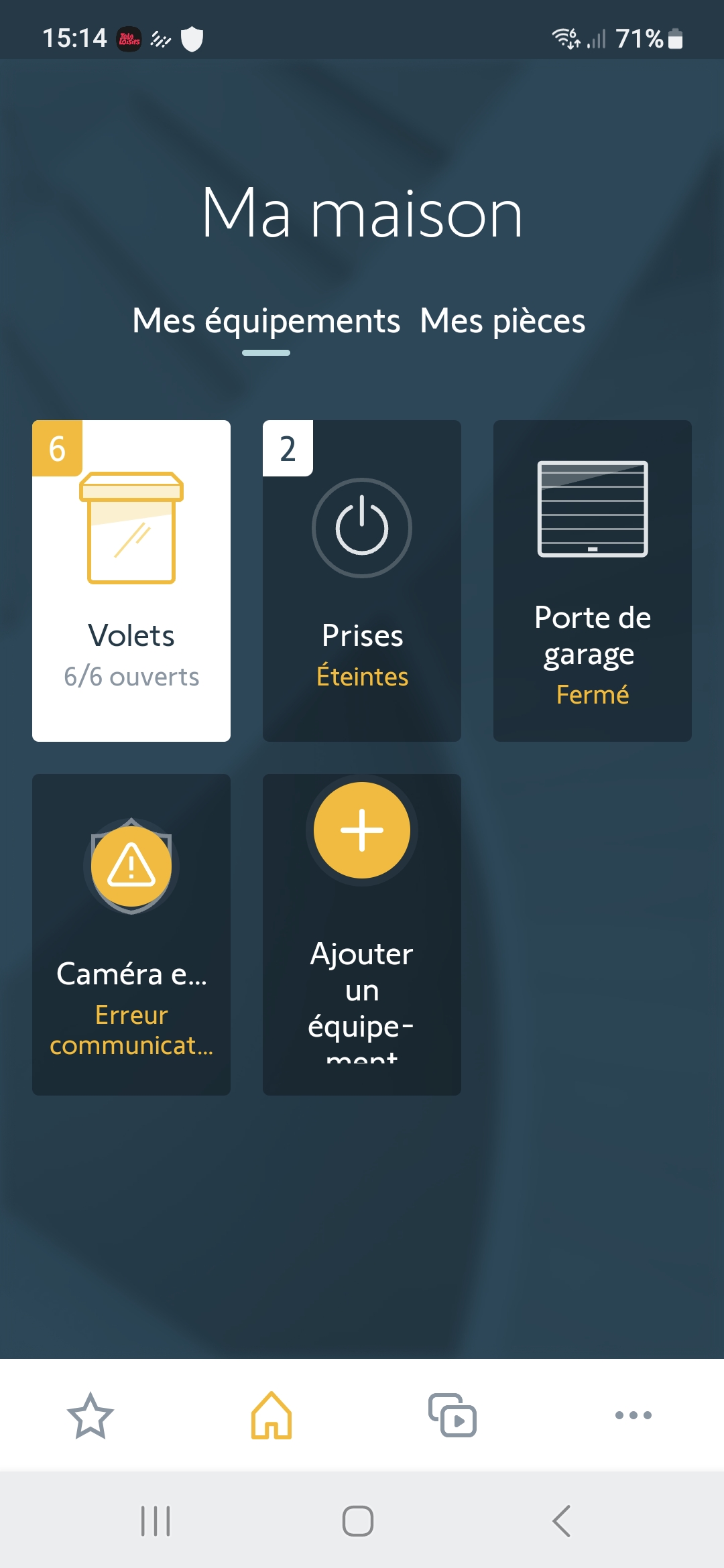Viewport: 724px width, 1568px height.
Task: View the Caméra communication error card
Action: click(131, 934)
